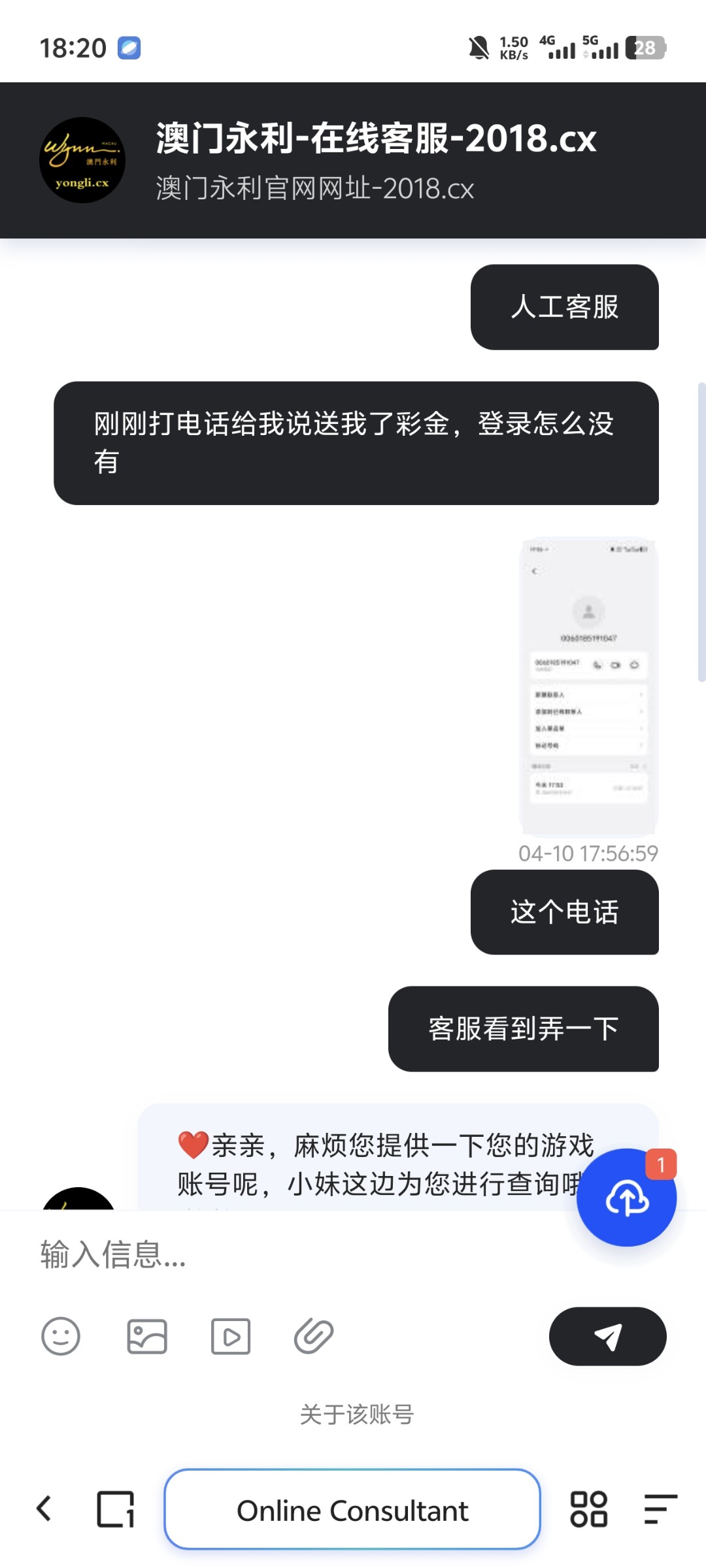Attach an image to the chat
This screenshot has width=706, height=1568.
tap(147, 1336)
